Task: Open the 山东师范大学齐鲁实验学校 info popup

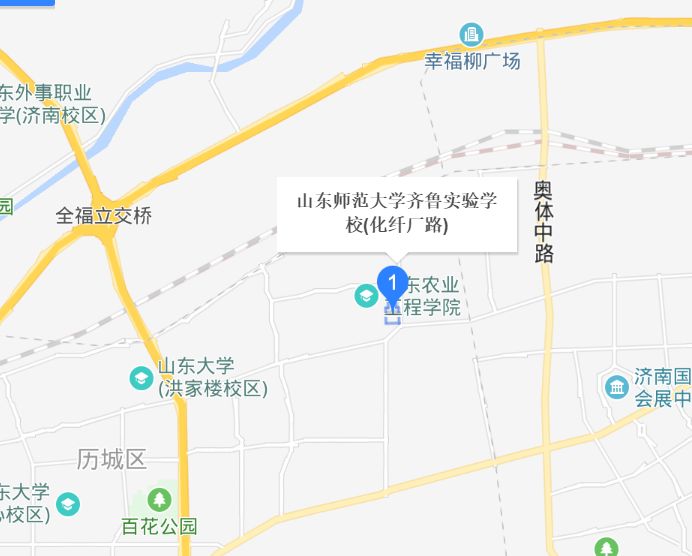Action: pos(397,213)
